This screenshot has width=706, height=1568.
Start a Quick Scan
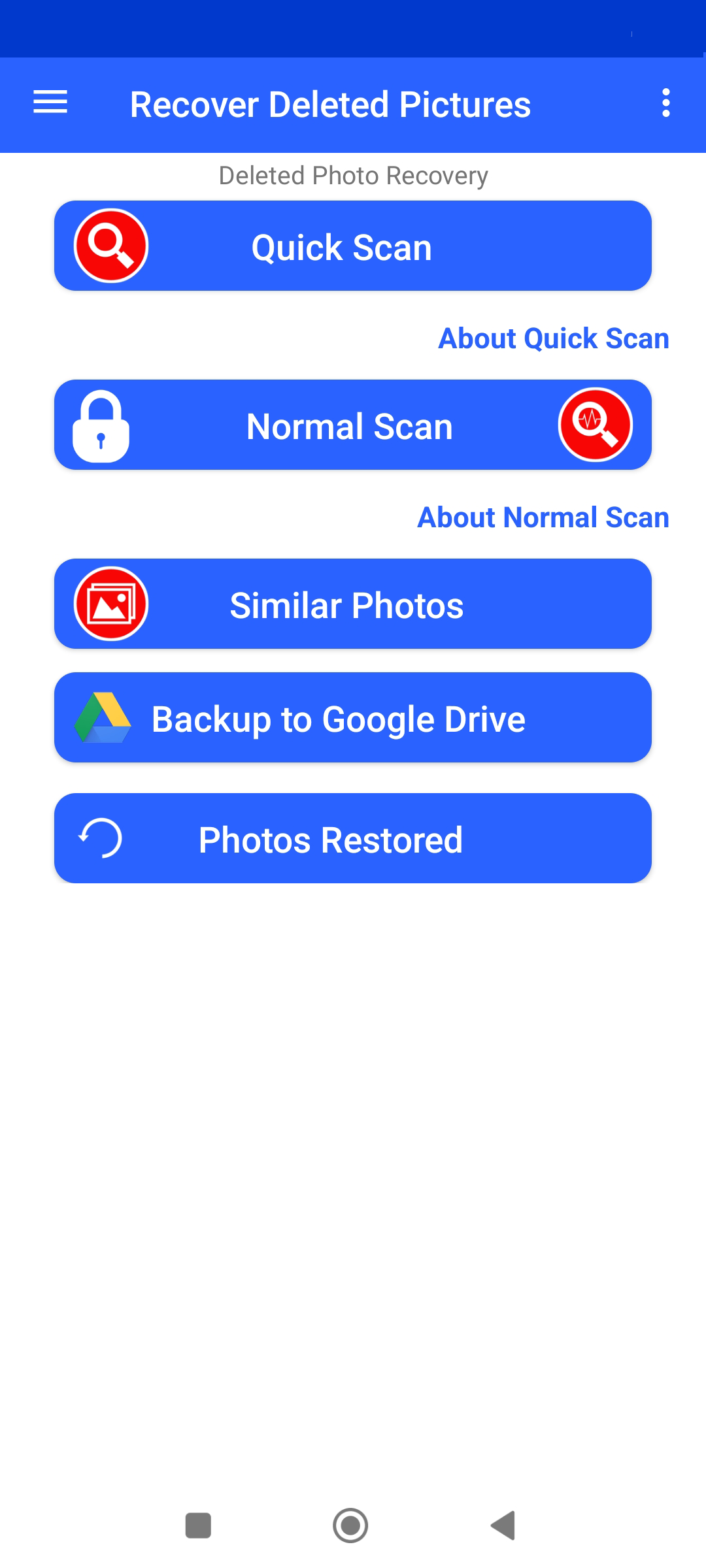353,246
